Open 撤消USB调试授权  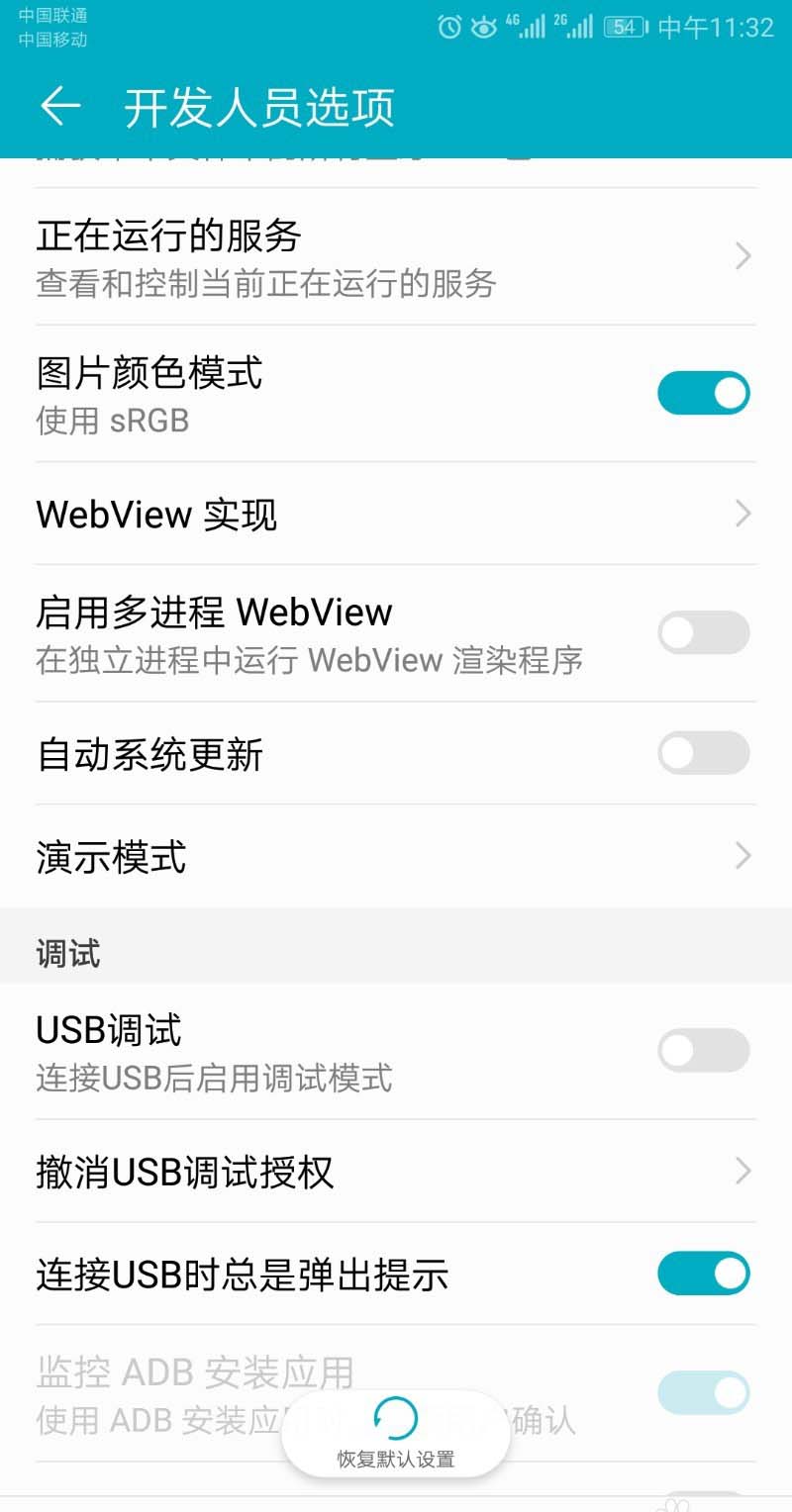pyautogui.click(x=396, y=1172)
